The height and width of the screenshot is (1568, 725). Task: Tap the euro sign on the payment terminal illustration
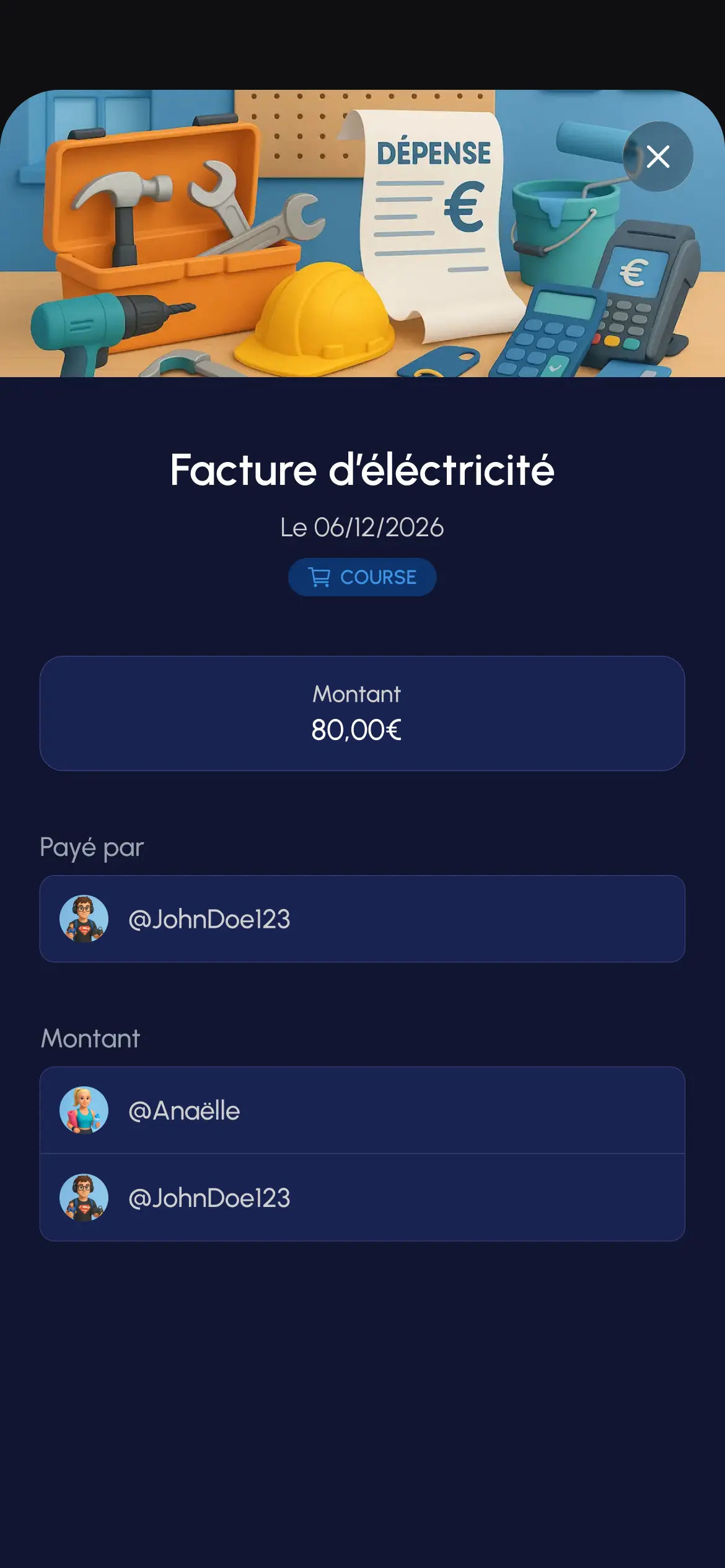633,272
